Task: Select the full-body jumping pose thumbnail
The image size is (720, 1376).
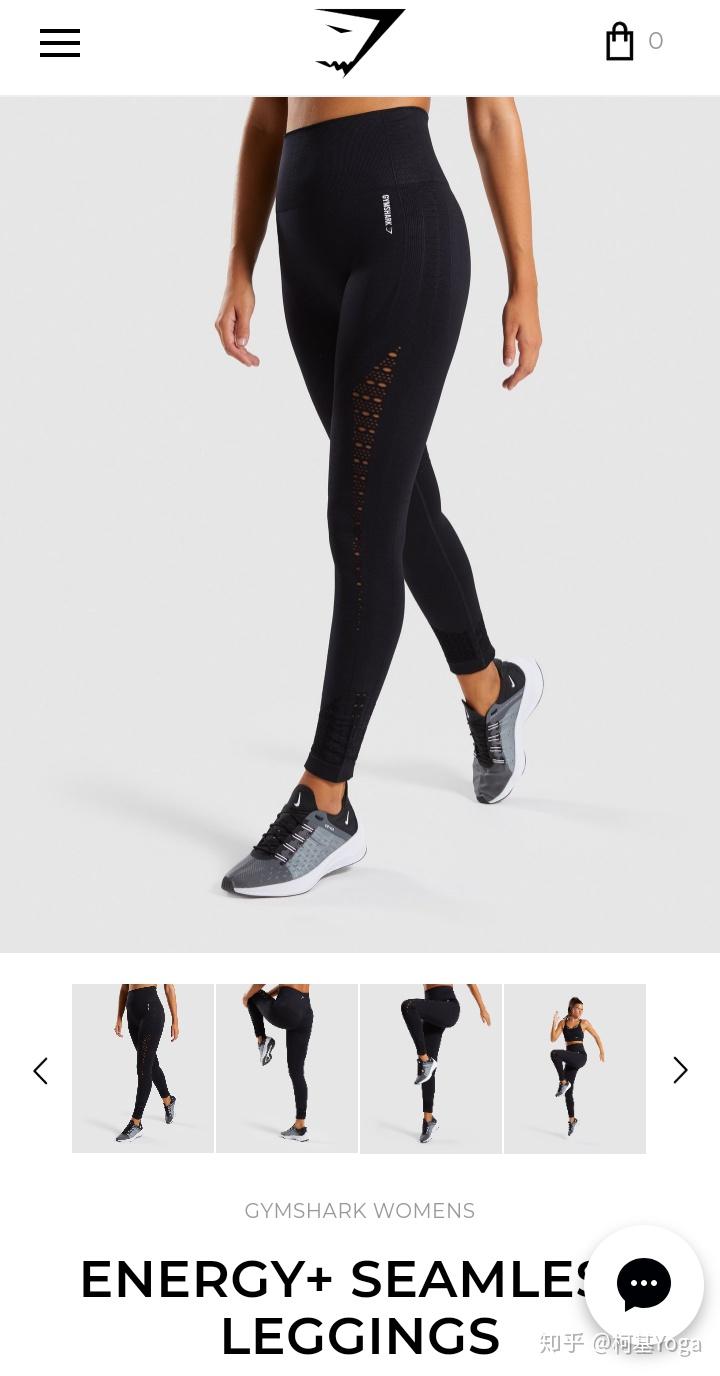Action: click(x=575, y=1068)
